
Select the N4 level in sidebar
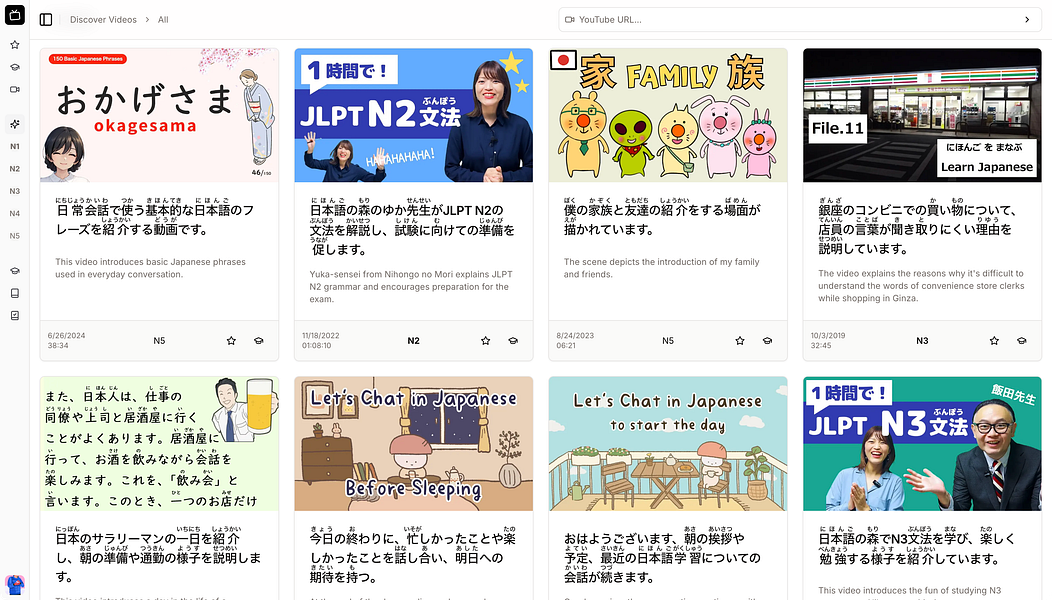(14, 213)
